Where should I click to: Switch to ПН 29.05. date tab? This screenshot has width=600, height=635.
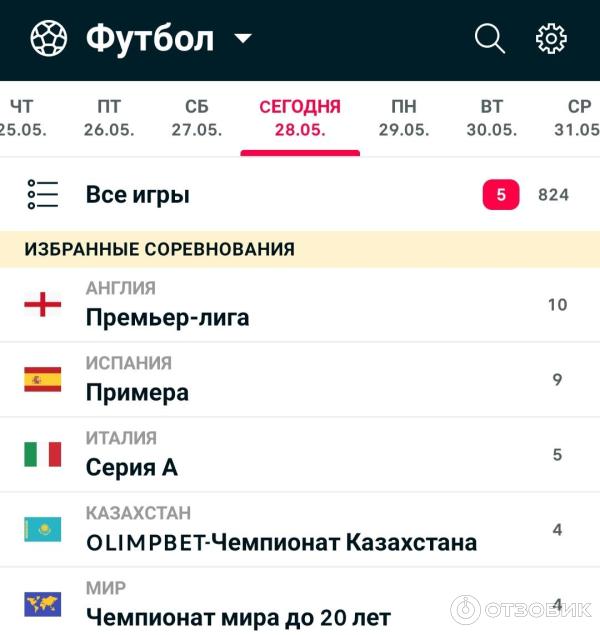(x=404, y=118)
